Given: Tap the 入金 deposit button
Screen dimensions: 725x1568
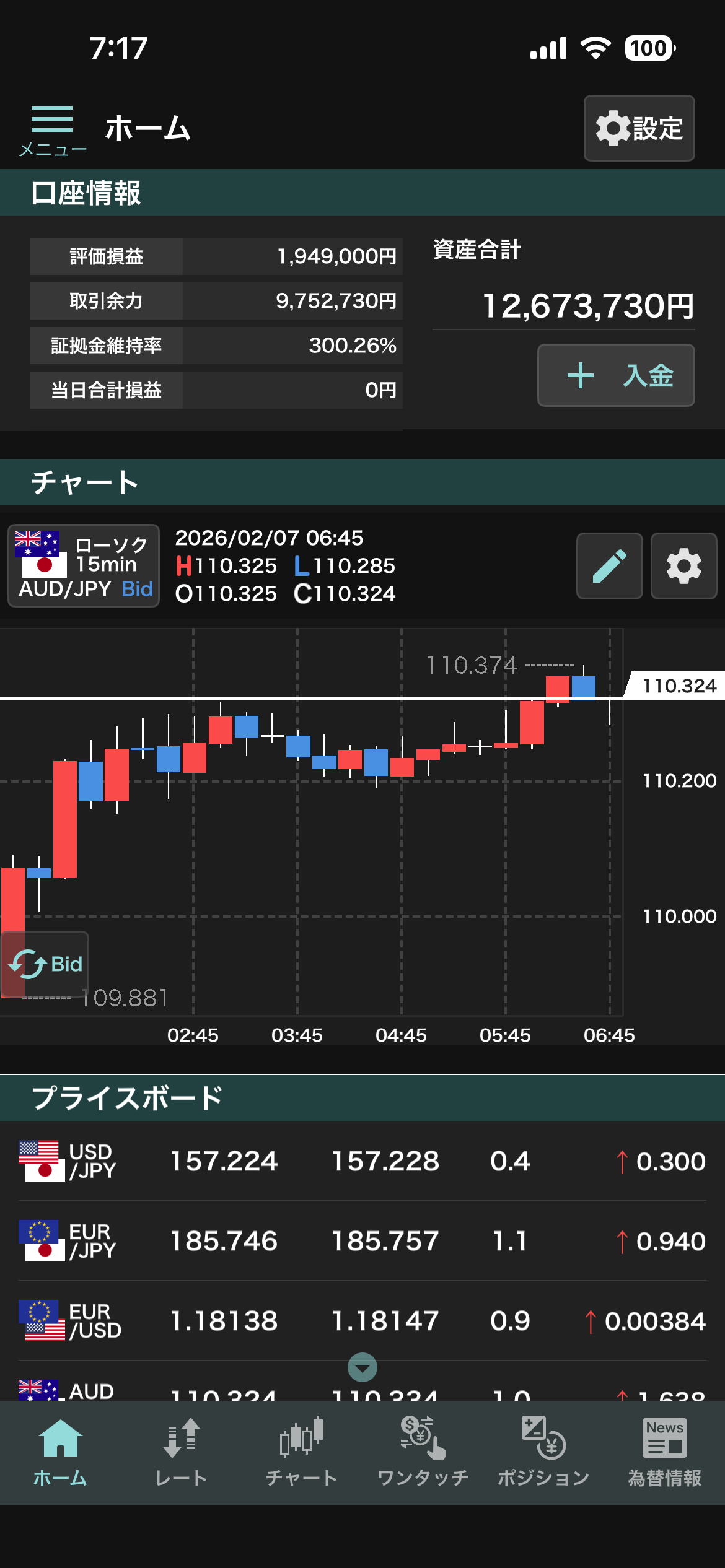Looking at the screenshot, I should click(x=616, y=375).
